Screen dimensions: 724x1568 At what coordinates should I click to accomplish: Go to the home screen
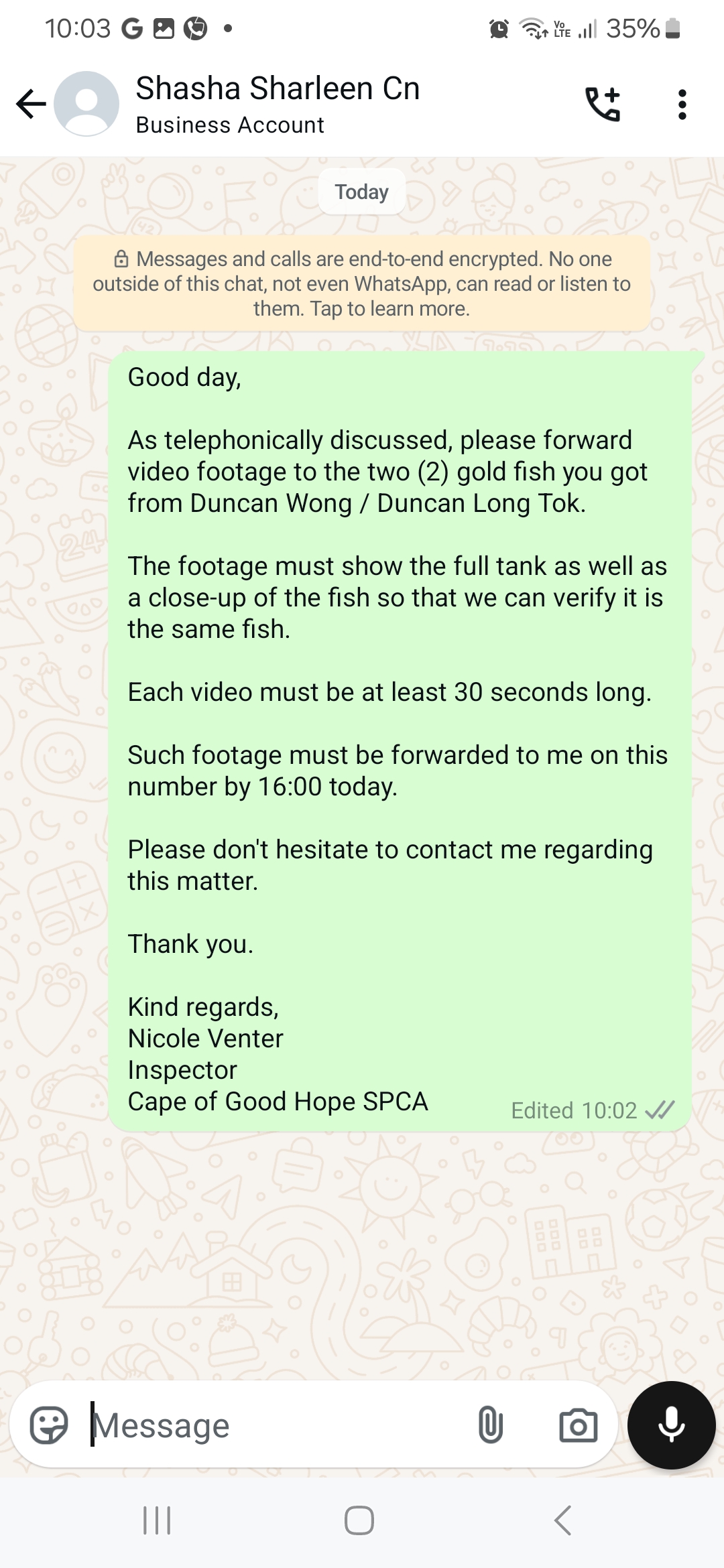[359, 1520]
